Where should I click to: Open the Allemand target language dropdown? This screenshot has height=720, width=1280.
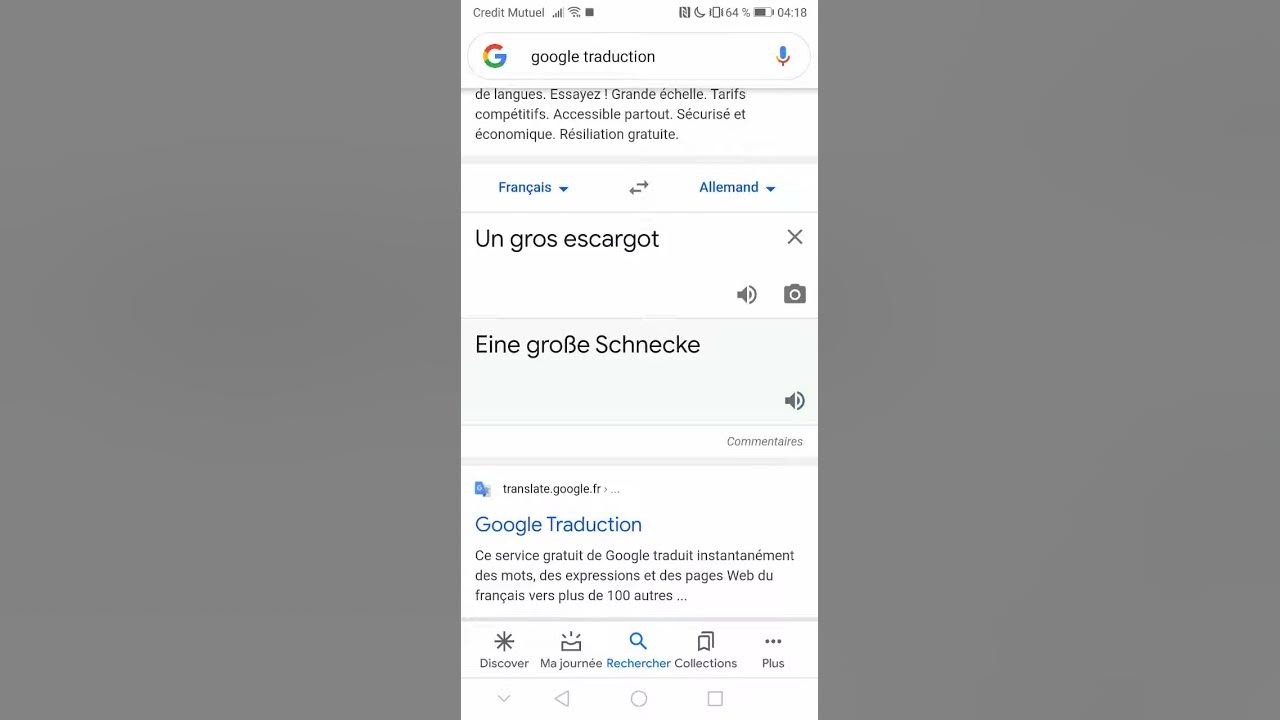(737, 188)
